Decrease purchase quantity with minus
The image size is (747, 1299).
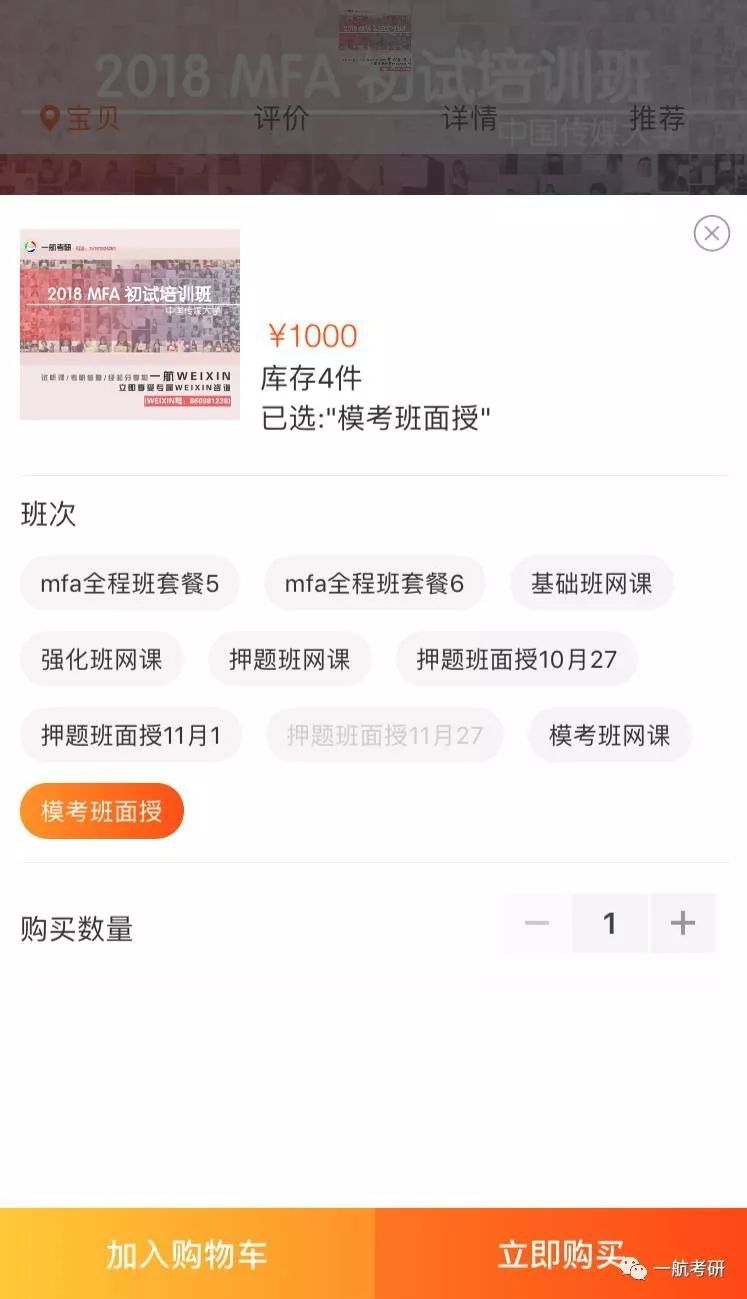tap(537, 922)
